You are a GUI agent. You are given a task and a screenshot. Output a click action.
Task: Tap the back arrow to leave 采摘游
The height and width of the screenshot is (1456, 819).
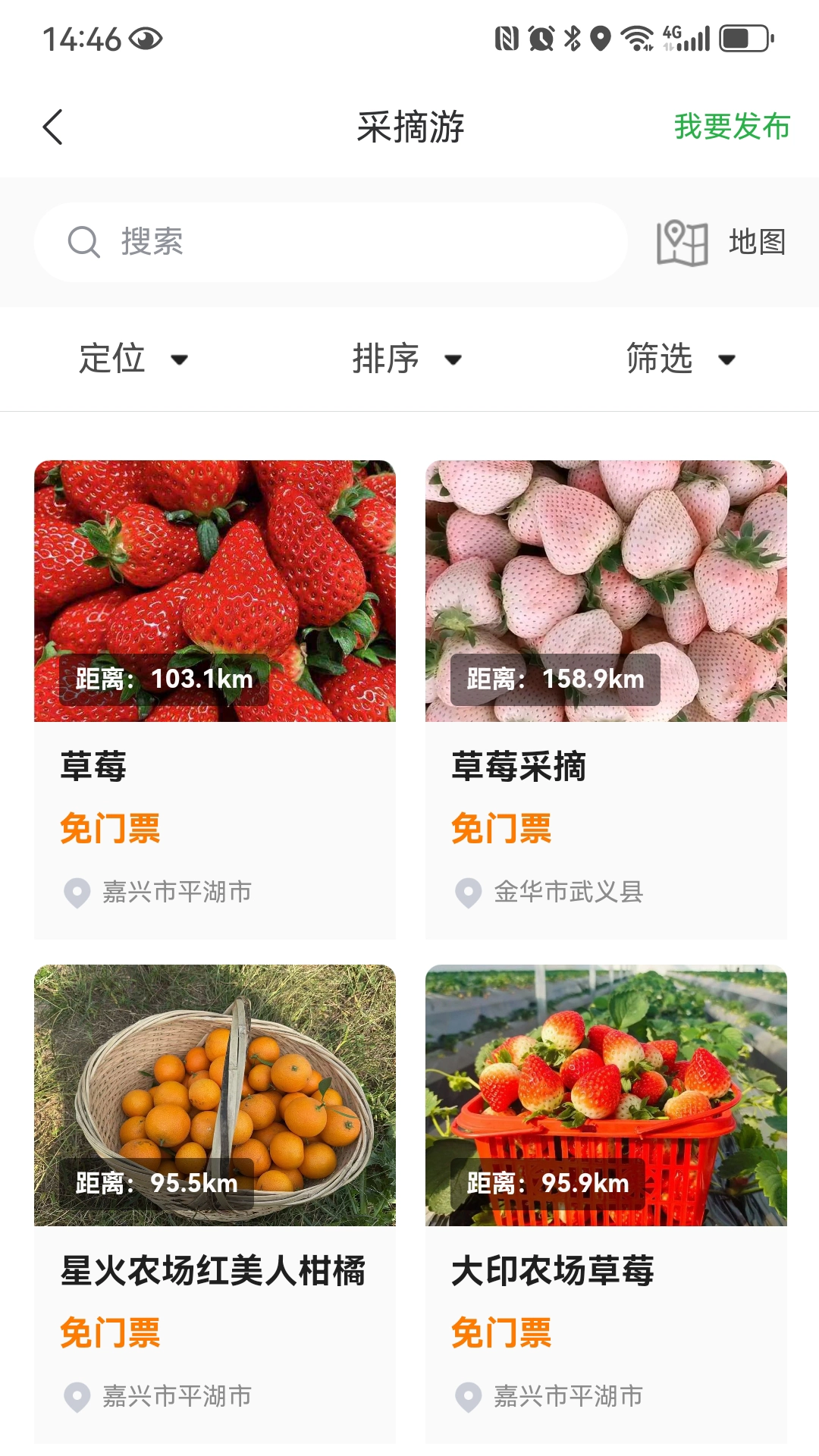click(x=53, y=127)
